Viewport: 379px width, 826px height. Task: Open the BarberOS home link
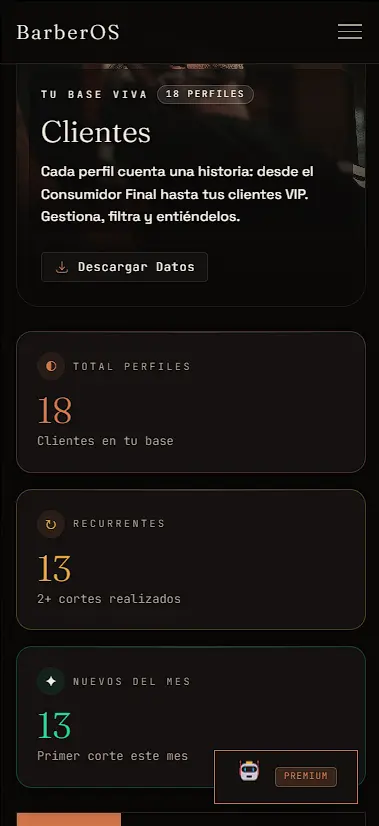click(x=68, y=32)
